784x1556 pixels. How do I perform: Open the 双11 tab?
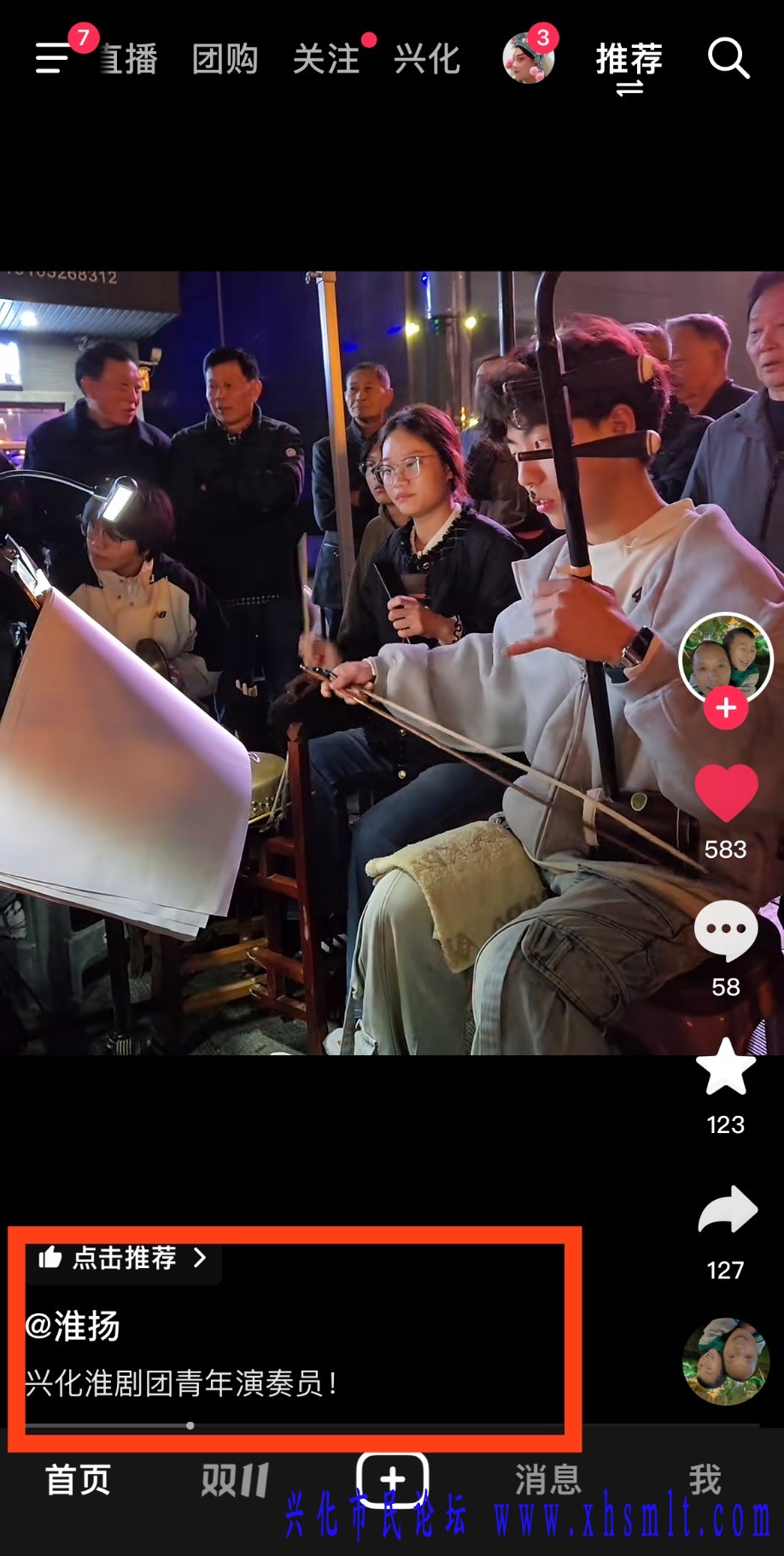click(x=235, y=1479)
